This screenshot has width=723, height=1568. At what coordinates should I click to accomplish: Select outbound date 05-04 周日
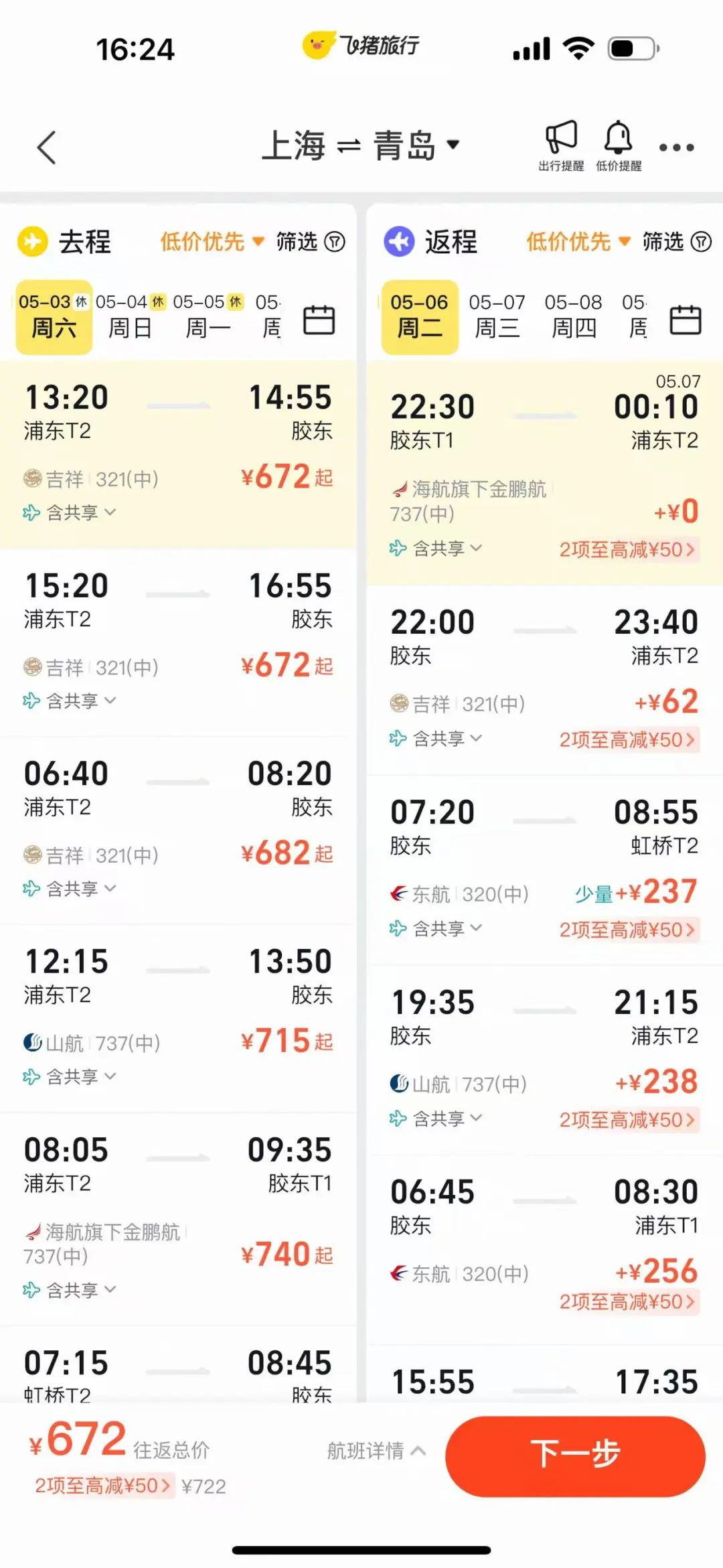point(130,316)
